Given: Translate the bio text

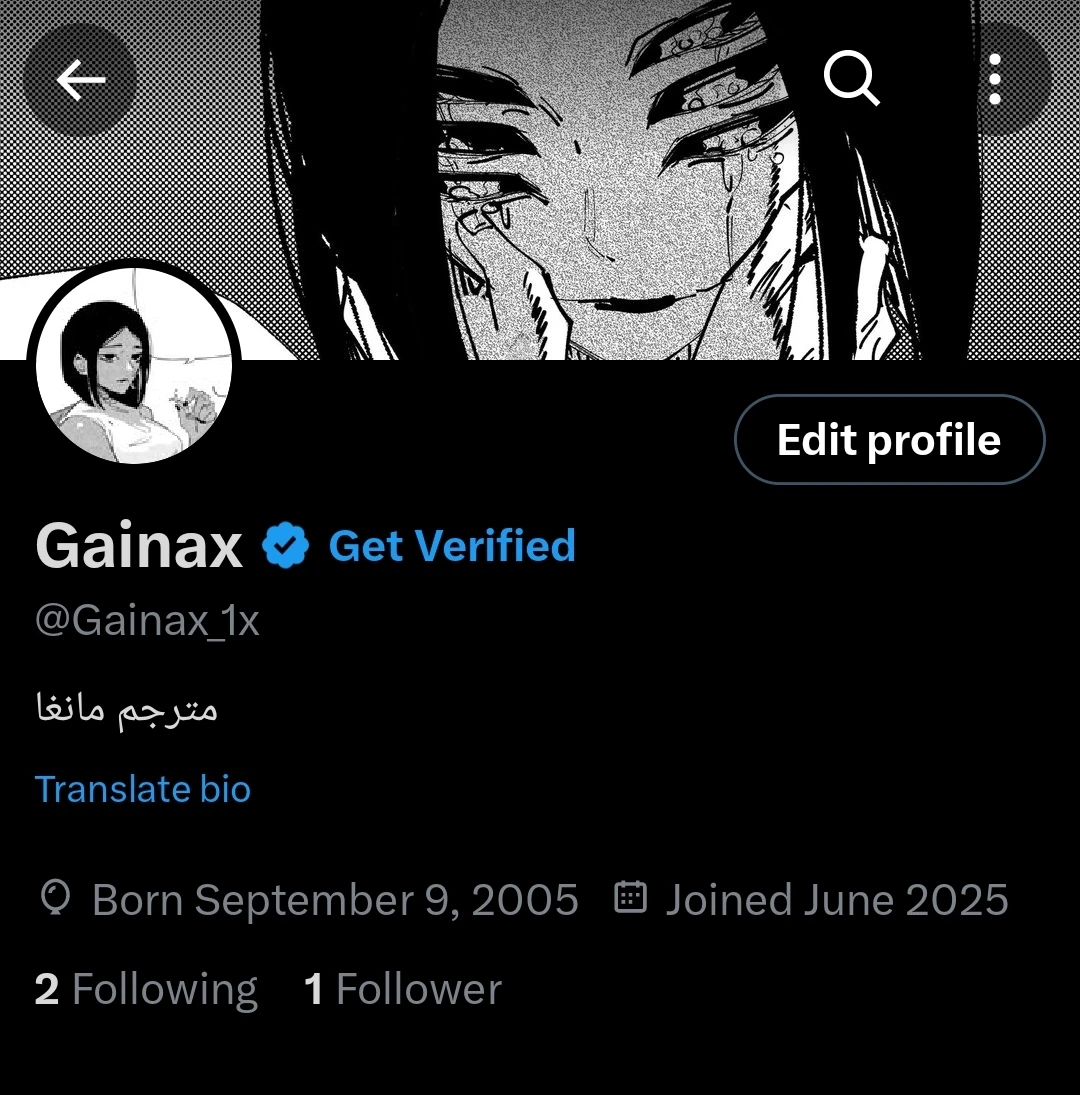Looking at the screenshot, I should (143, 789).
